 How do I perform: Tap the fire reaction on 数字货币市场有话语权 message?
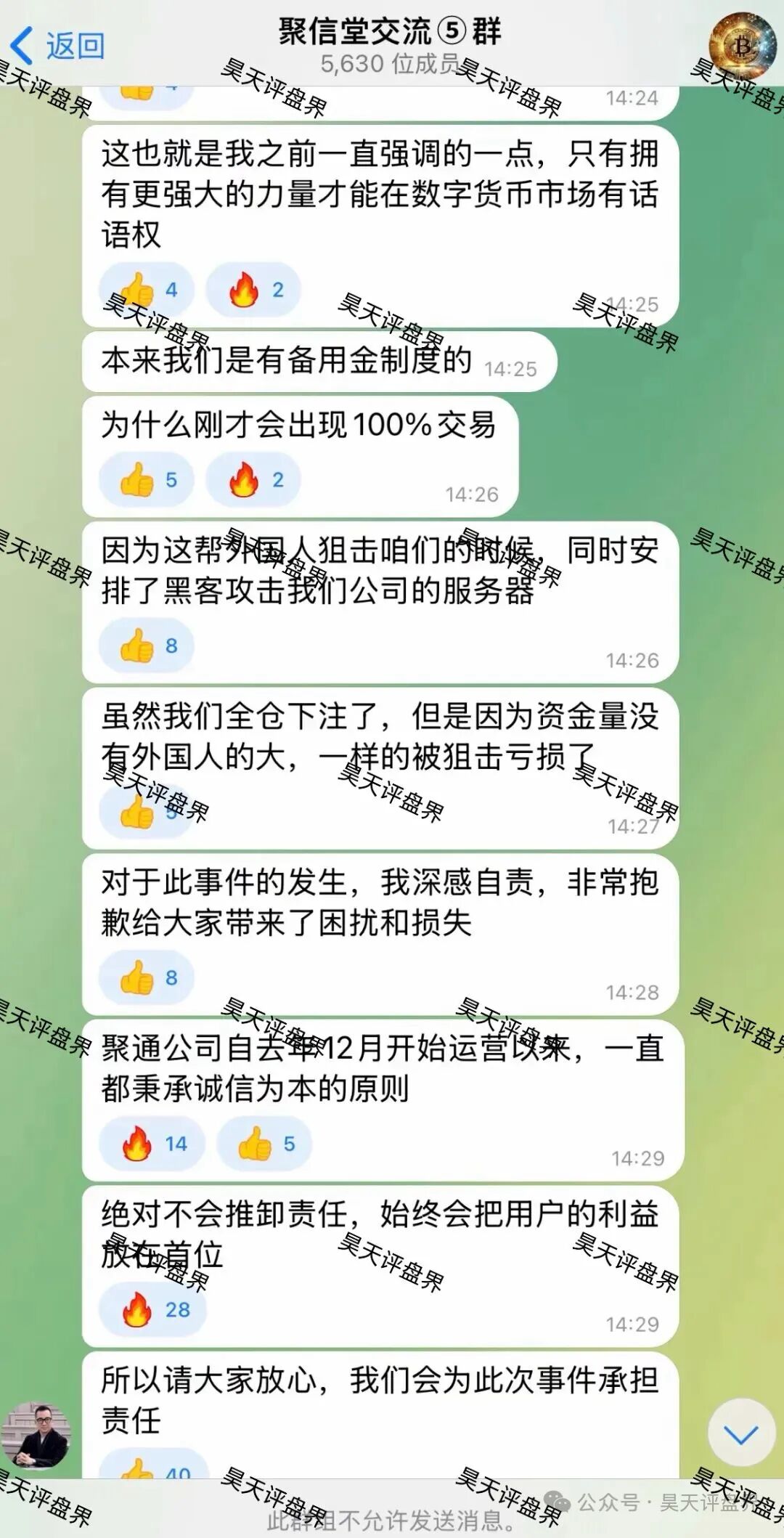[x=254, y=290]
